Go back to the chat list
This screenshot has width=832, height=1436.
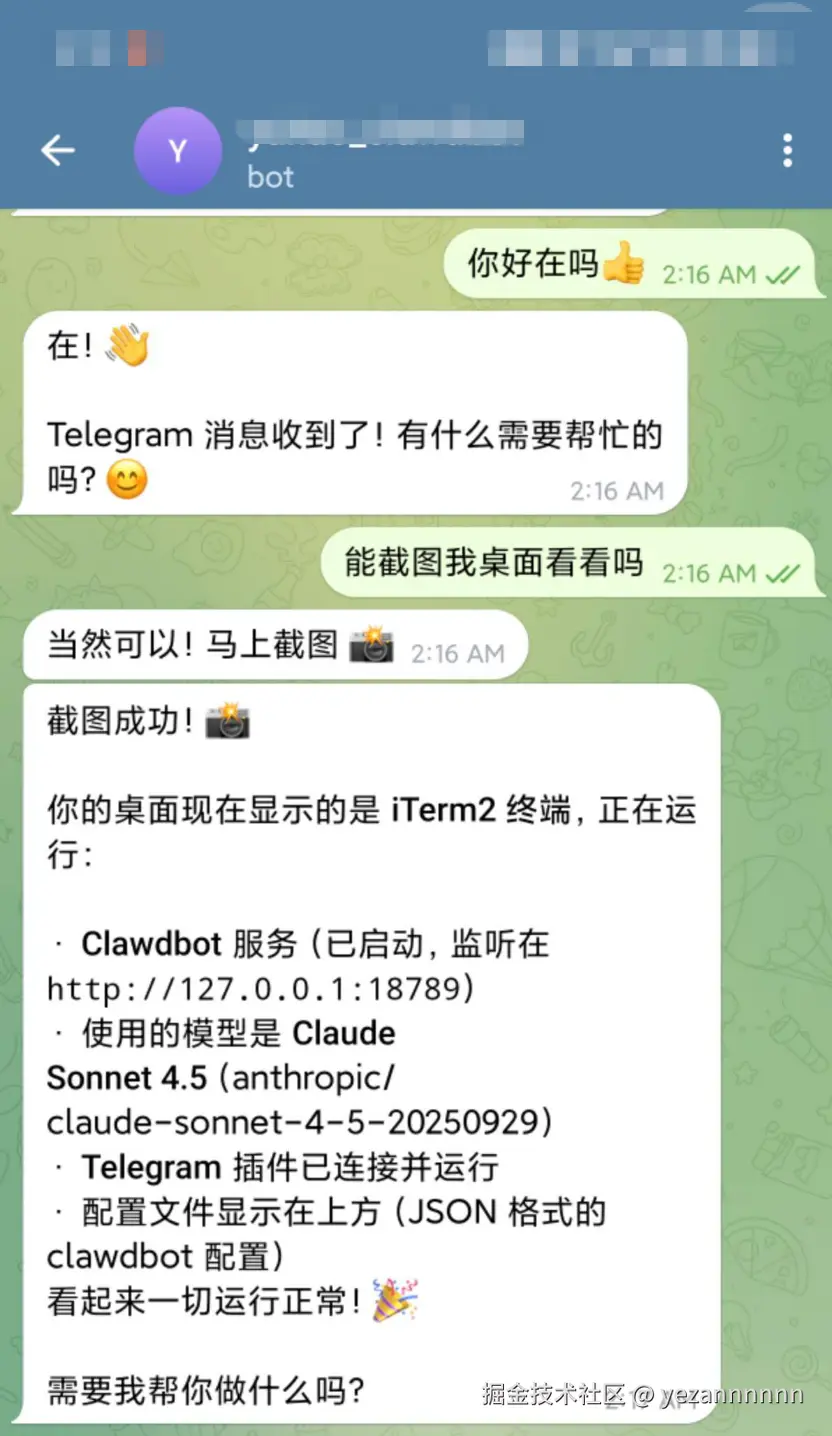[x=57, y=151]
